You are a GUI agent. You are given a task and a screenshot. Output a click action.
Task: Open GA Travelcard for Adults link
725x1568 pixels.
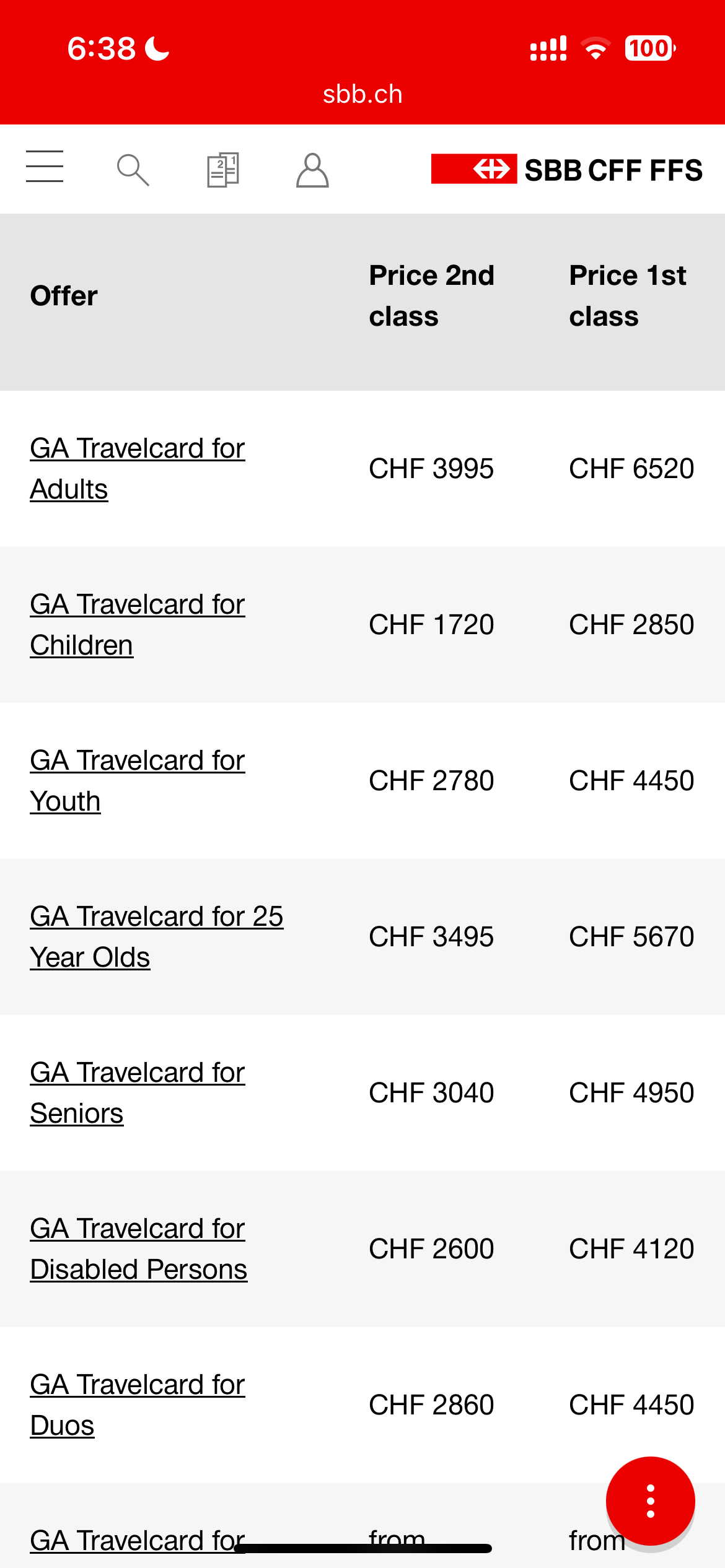click(x=138, y=469)
